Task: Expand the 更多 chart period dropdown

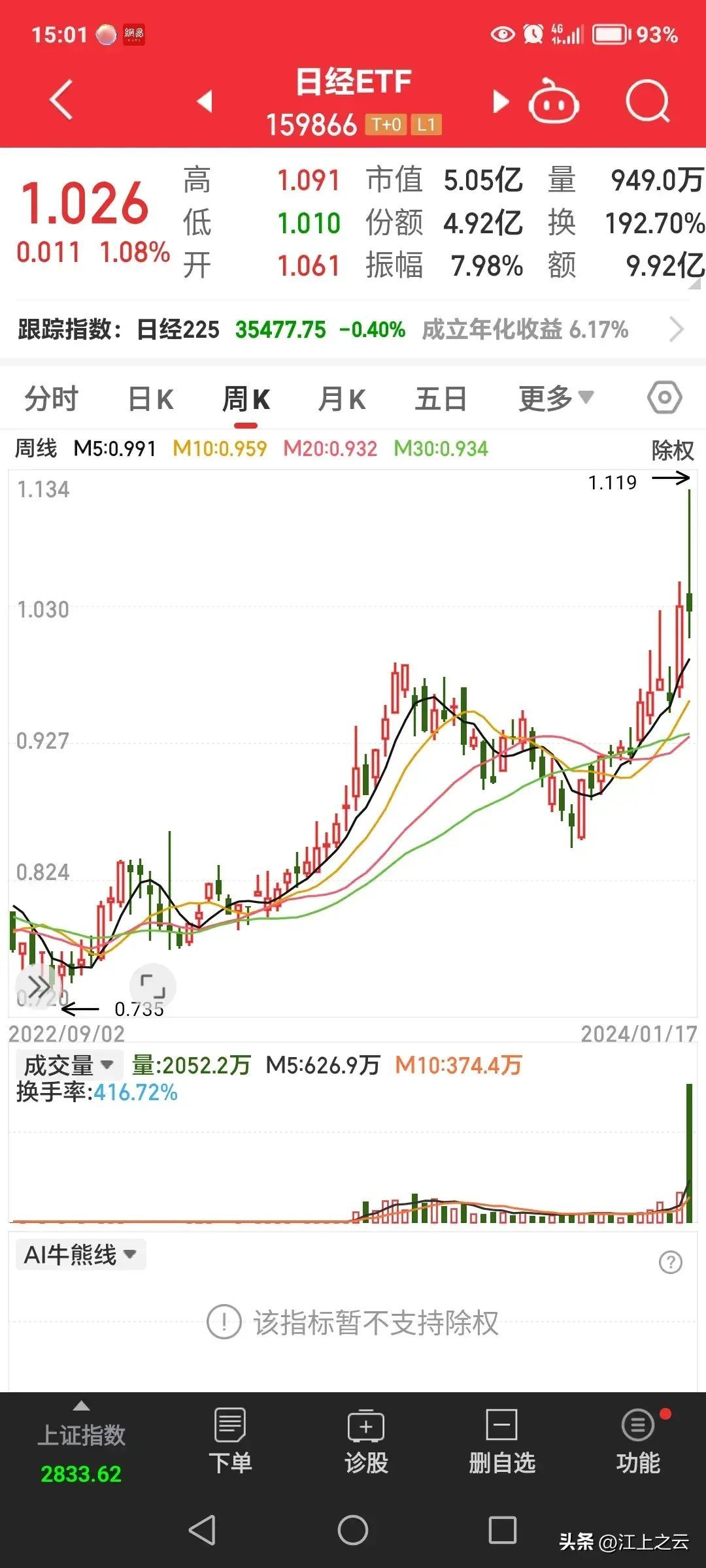Action: click(556, 398)
